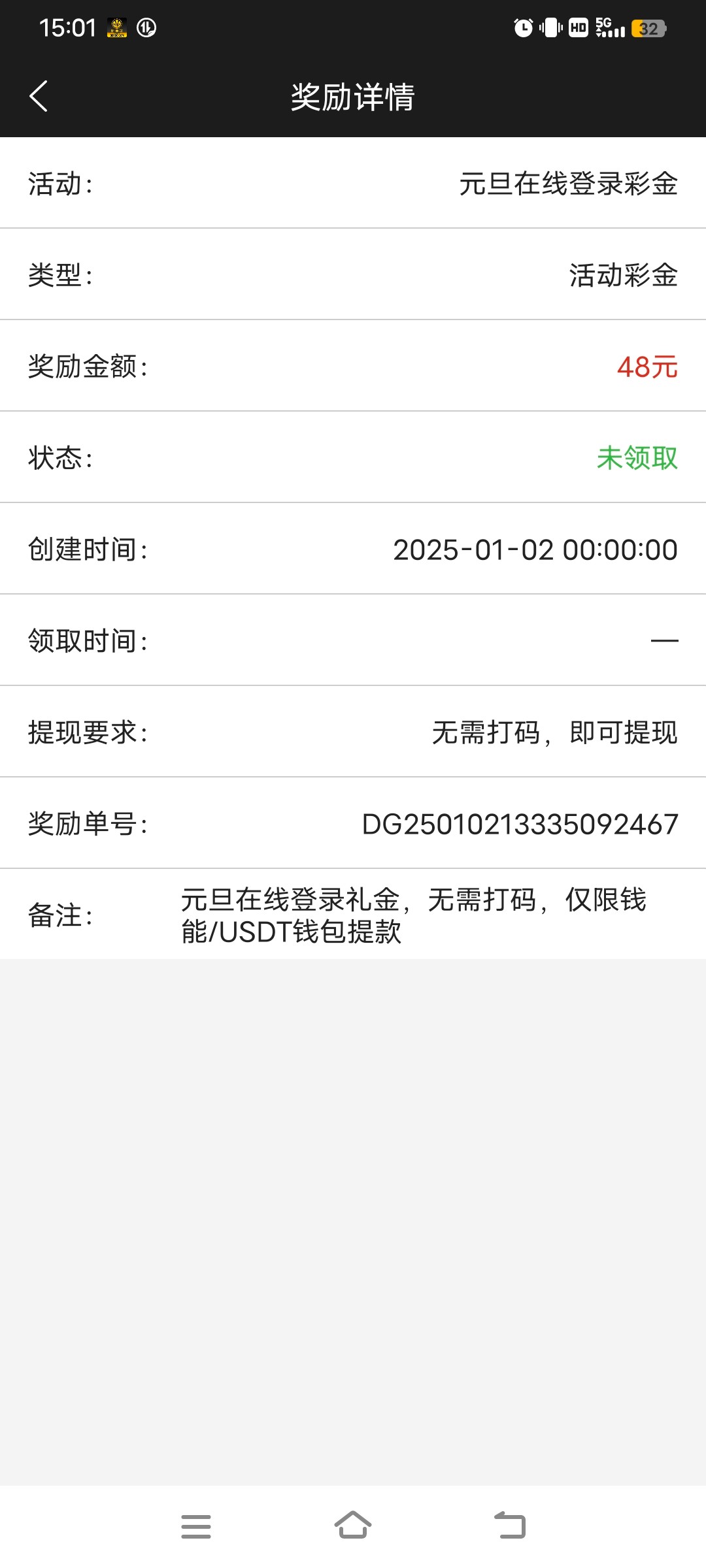The height and width of the screenshot is (1568, 706).
Task: Open the system recent apps menu
Action: pyautogui.click(x=196, y=1526)
